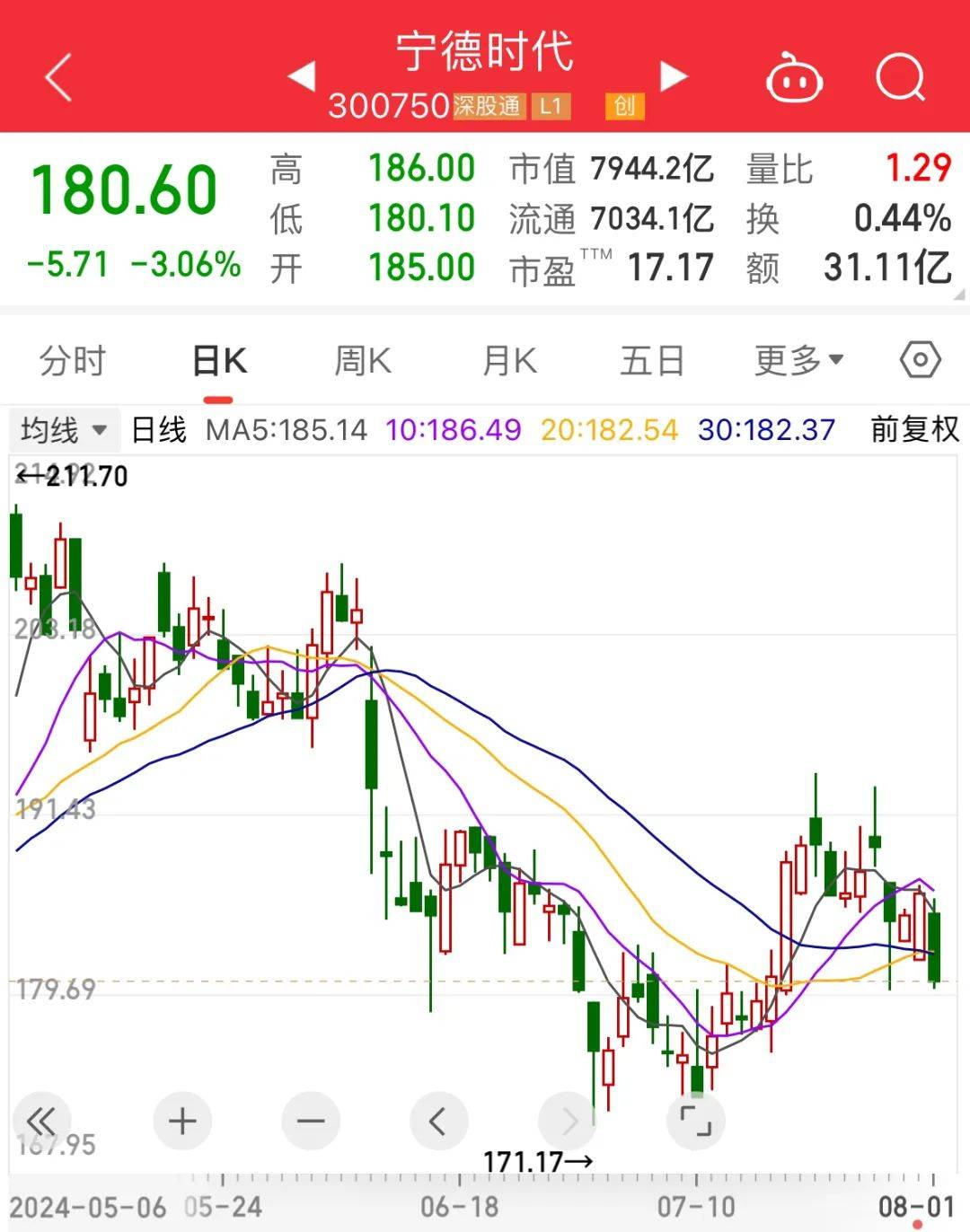Select the 日K tab
This screenshot has width=970, height=1232.
click(x=219, y=361)
